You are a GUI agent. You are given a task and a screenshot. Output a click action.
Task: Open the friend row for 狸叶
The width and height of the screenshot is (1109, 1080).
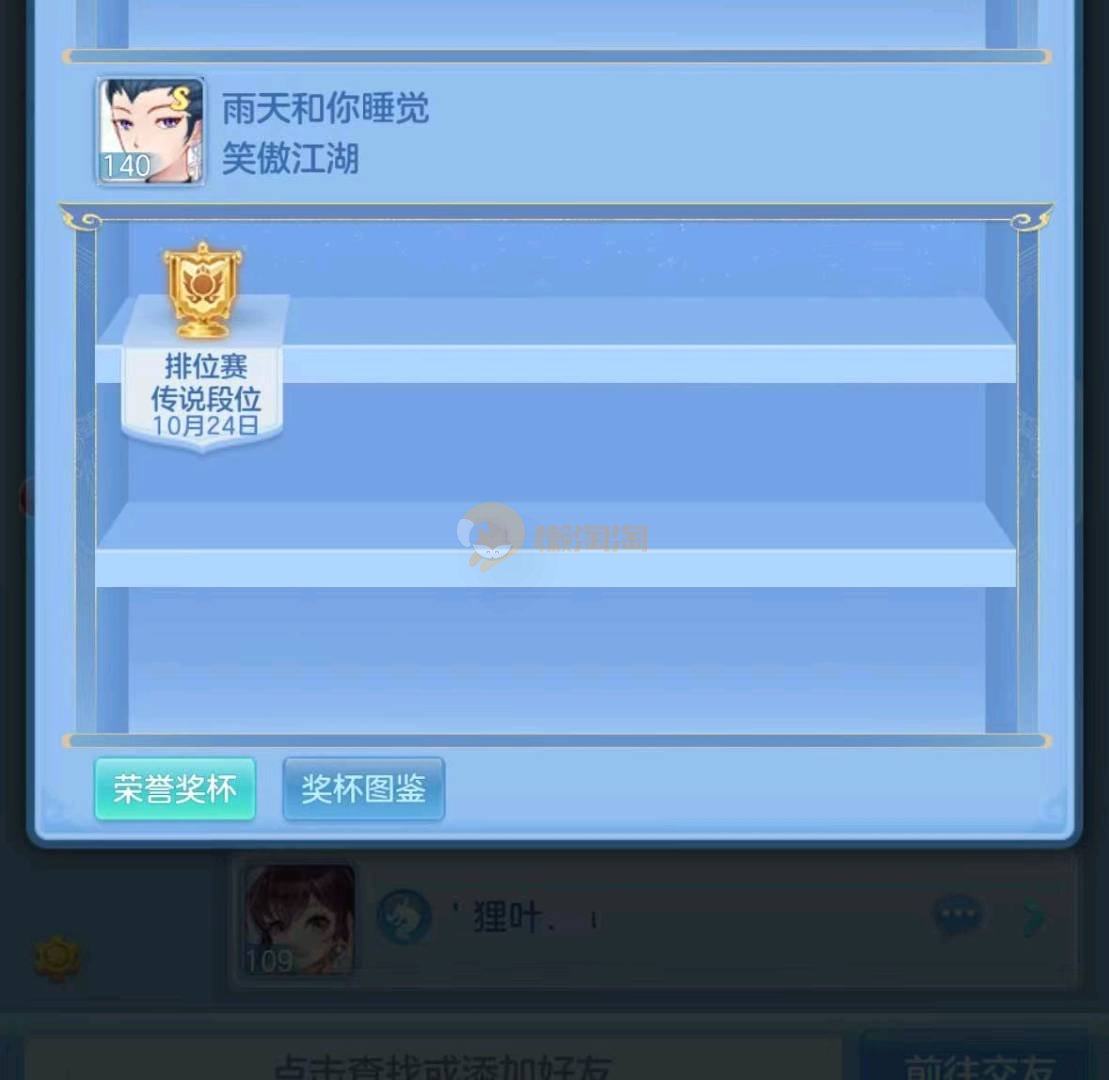pyautogui.click(x=650, y=918)
